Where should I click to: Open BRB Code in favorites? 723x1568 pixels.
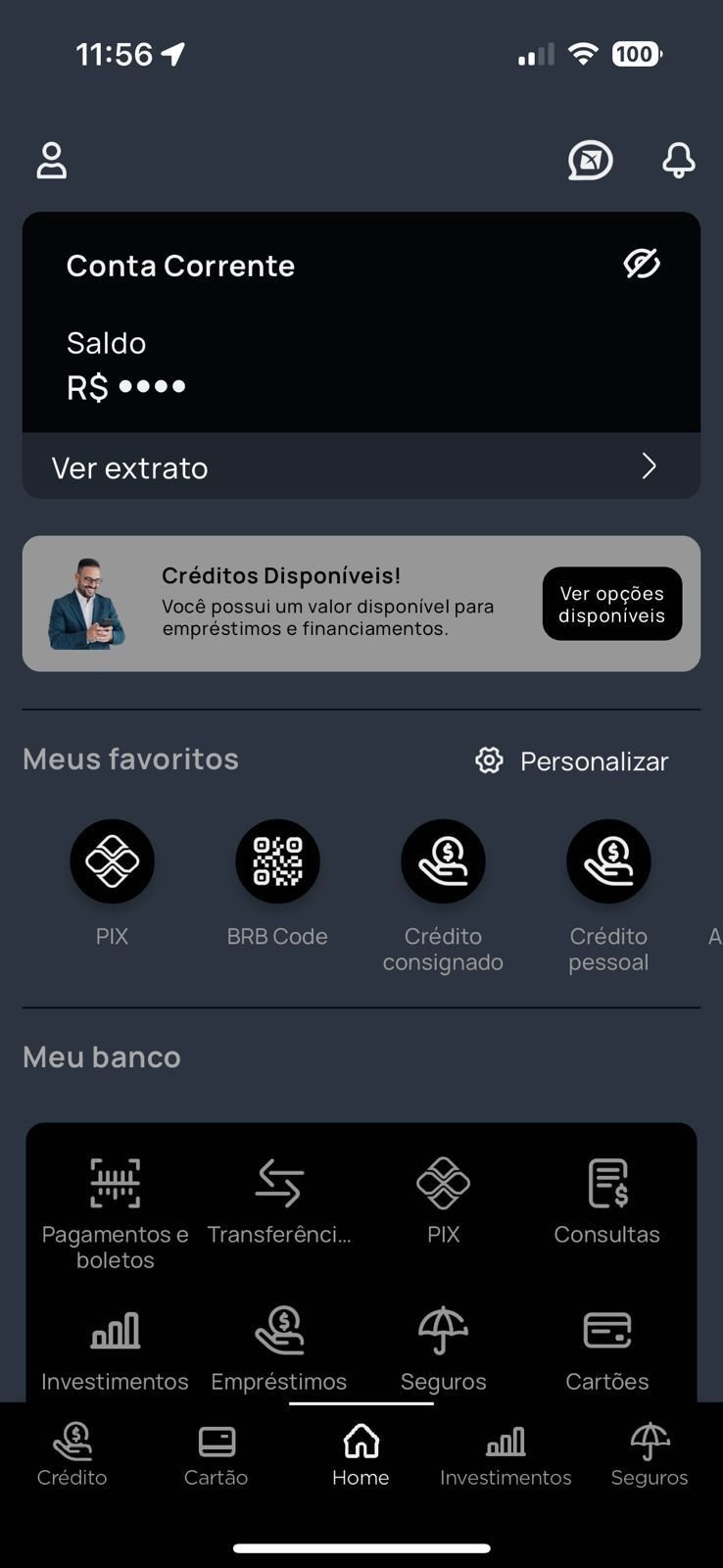point(277,882)
